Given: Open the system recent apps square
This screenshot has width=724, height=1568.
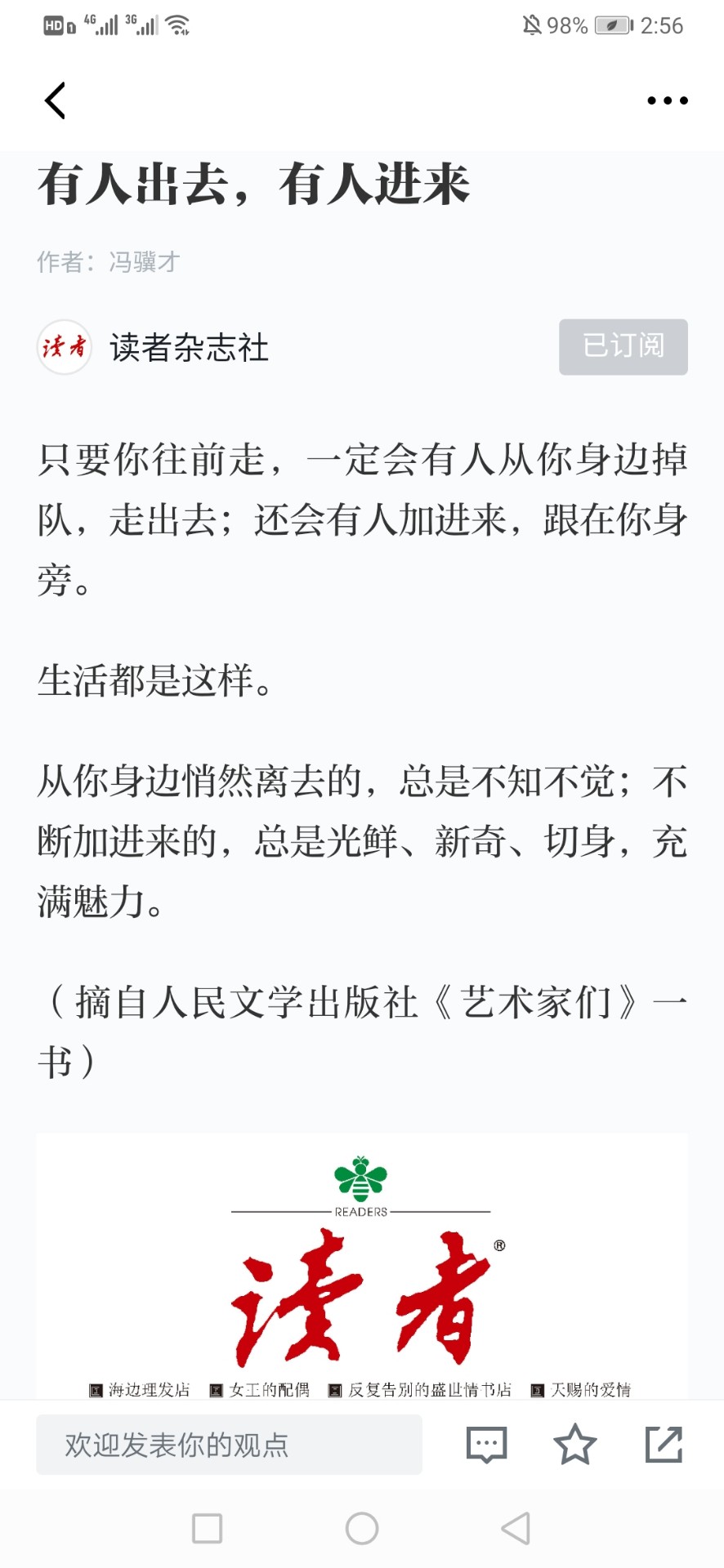Looking at the screenshot, I should pyautogui.click(x=207, y=1528).
